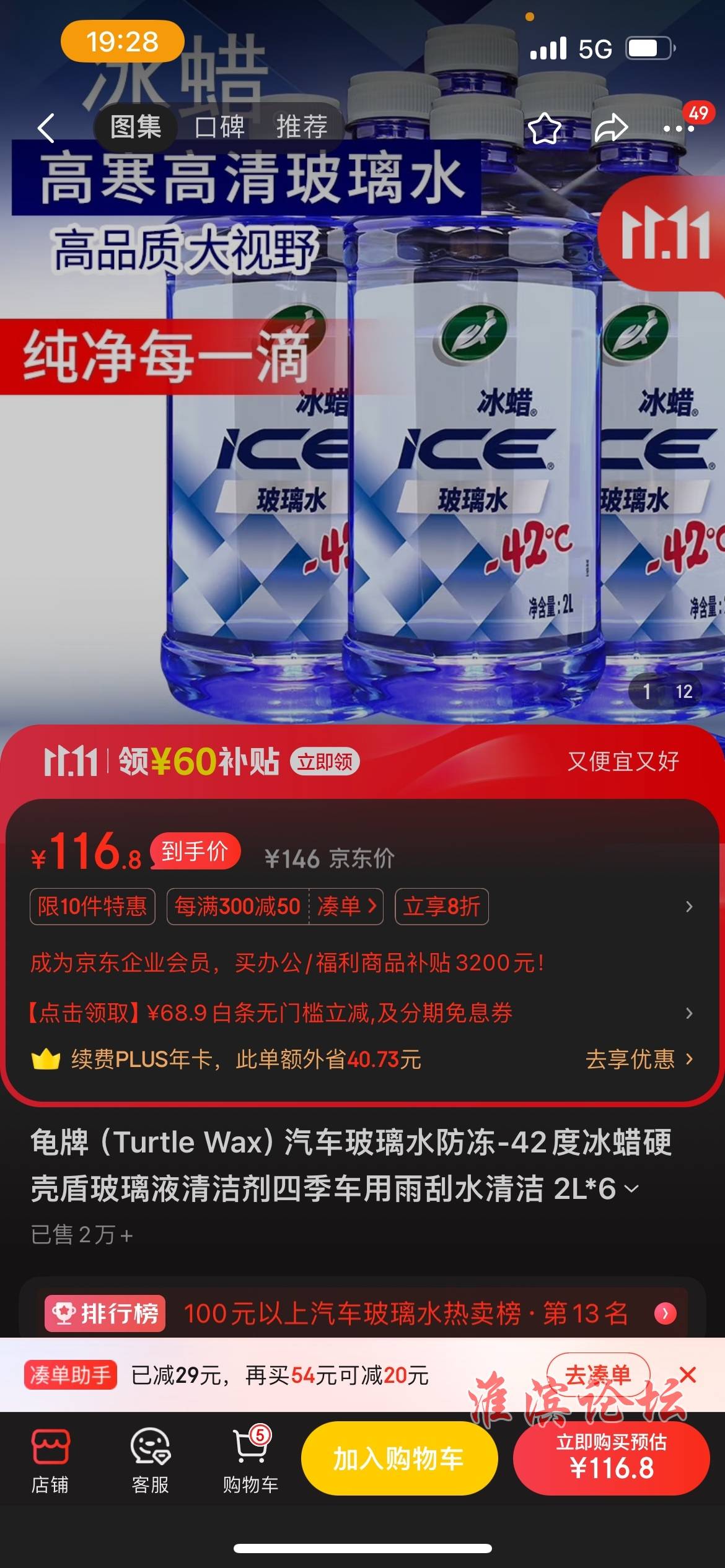Contact 客服 customer service
Screen dimensions: 725x1568
tap(150, 1461)
